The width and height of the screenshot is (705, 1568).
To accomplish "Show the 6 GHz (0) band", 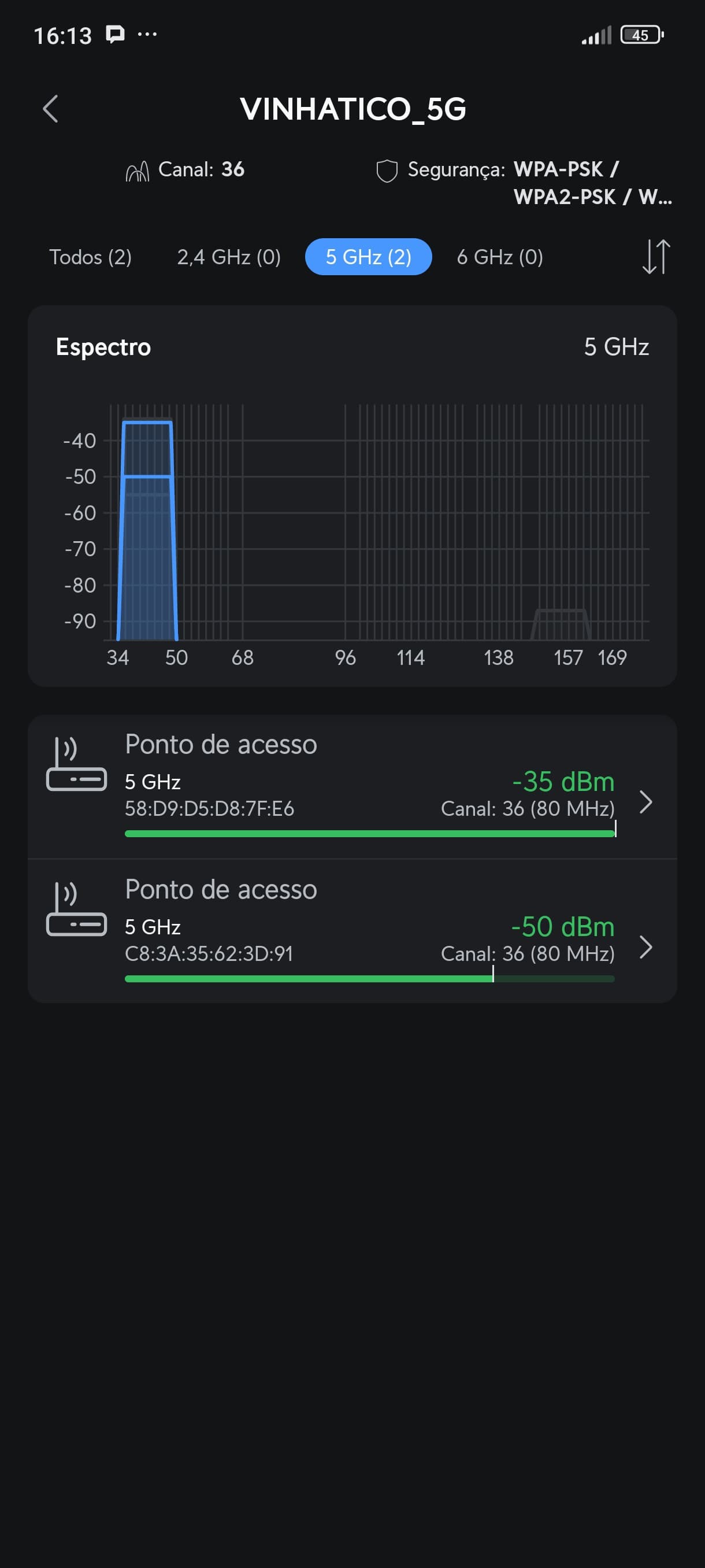I will click(499, 257).
